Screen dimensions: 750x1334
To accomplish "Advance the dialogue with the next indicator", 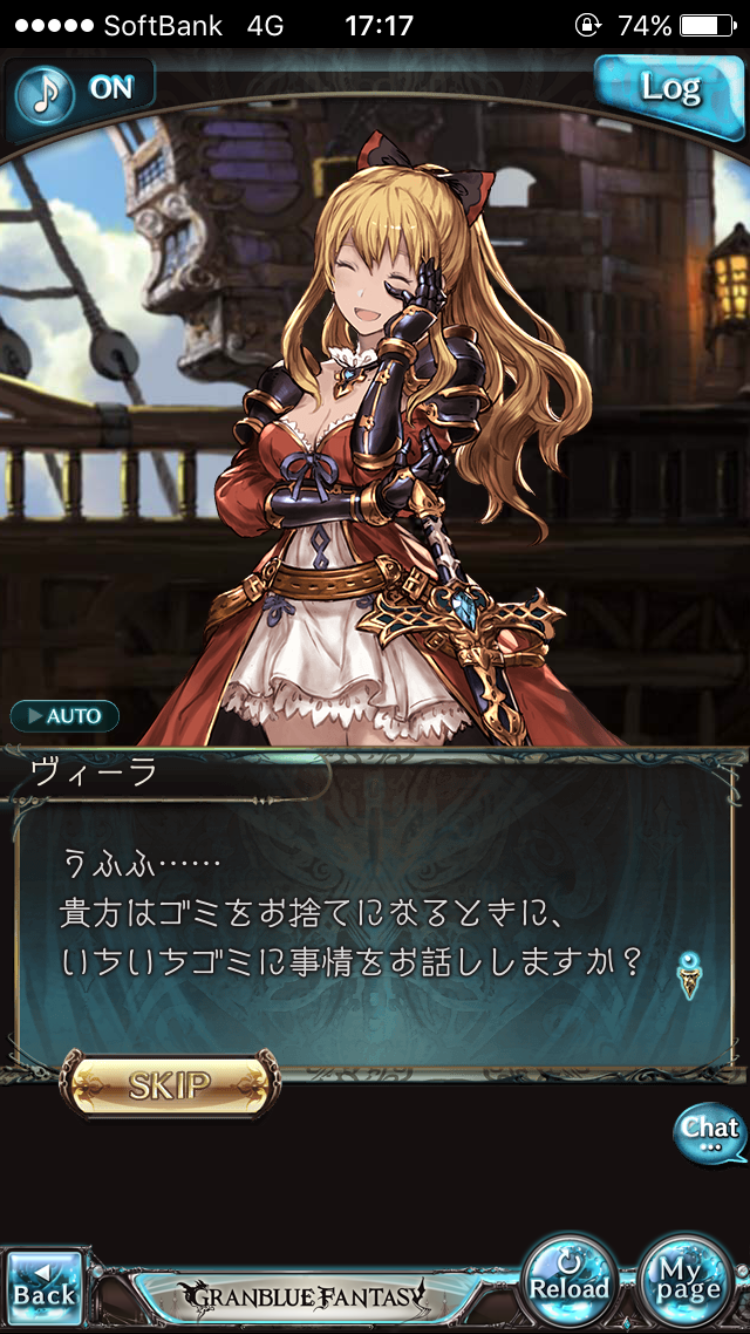I will tap(689, 975).
